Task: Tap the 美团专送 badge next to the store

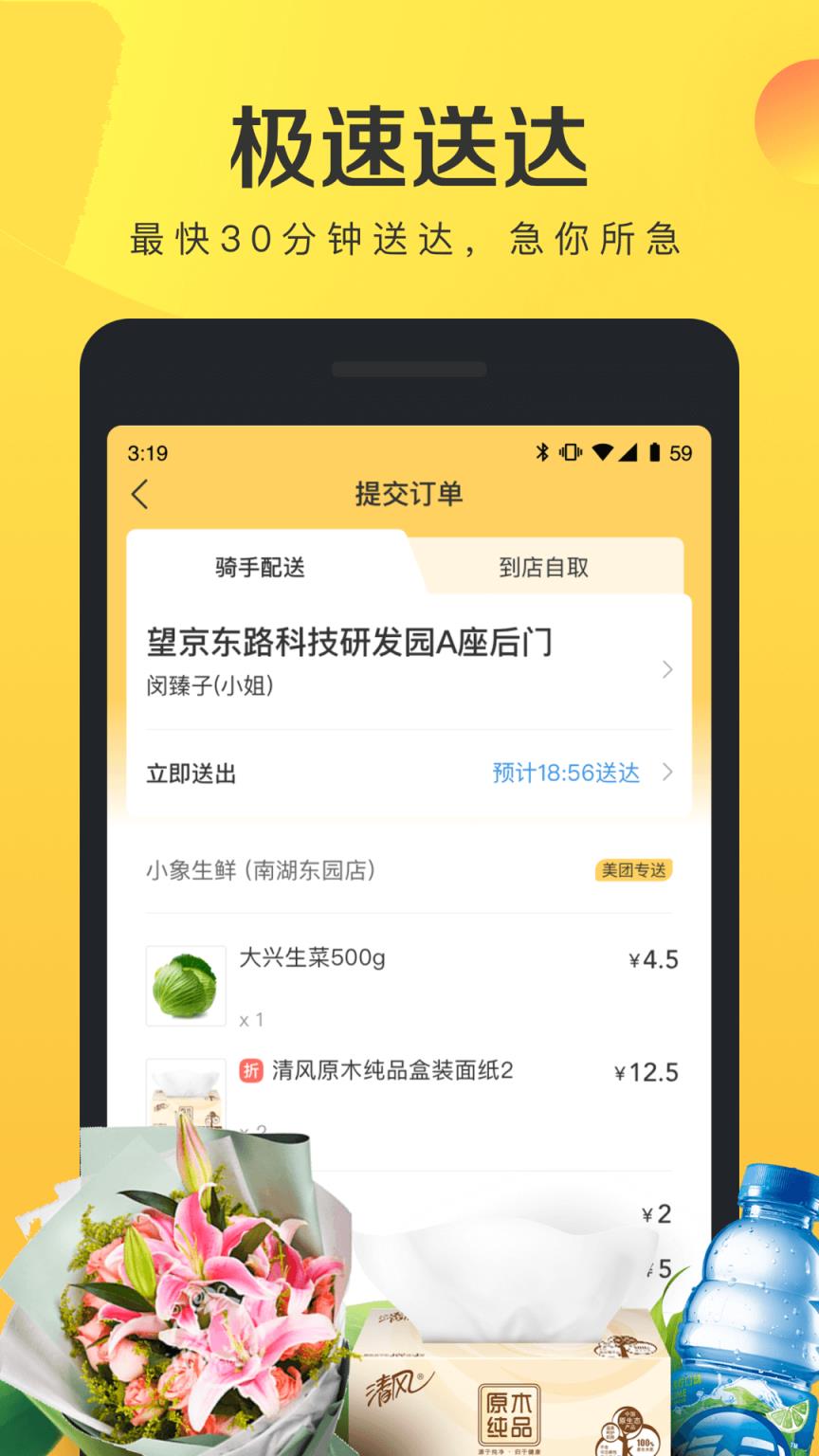Action: tap(633, 869)
